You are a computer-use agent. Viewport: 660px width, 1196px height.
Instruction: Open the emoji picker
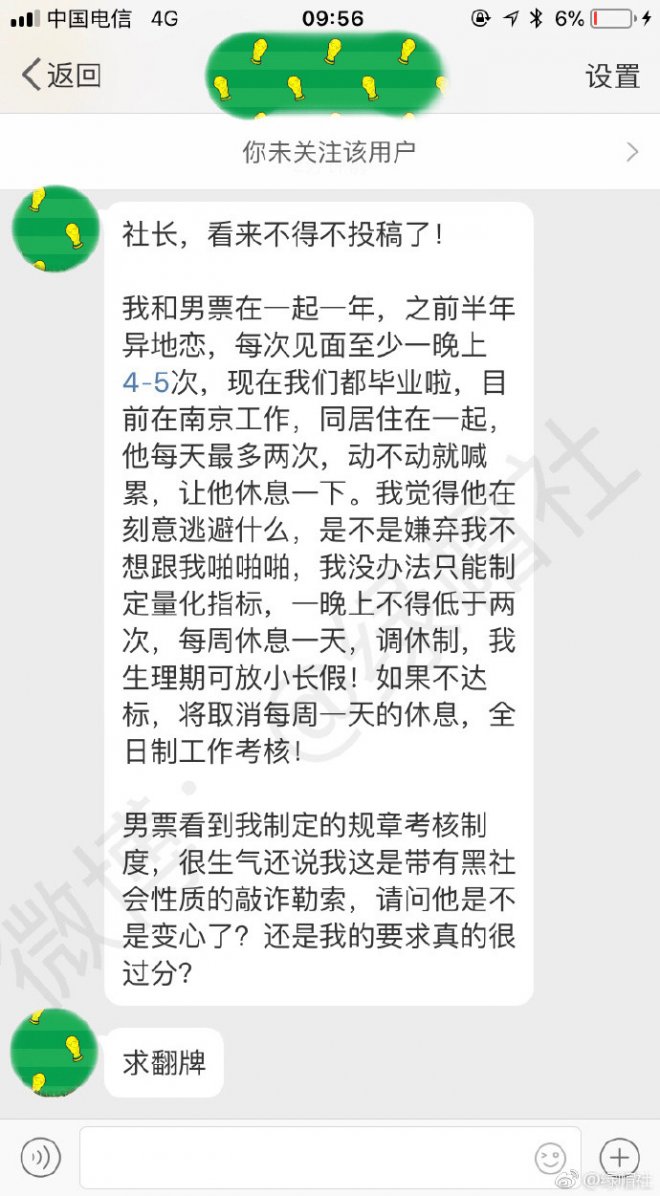[550, 1158]
